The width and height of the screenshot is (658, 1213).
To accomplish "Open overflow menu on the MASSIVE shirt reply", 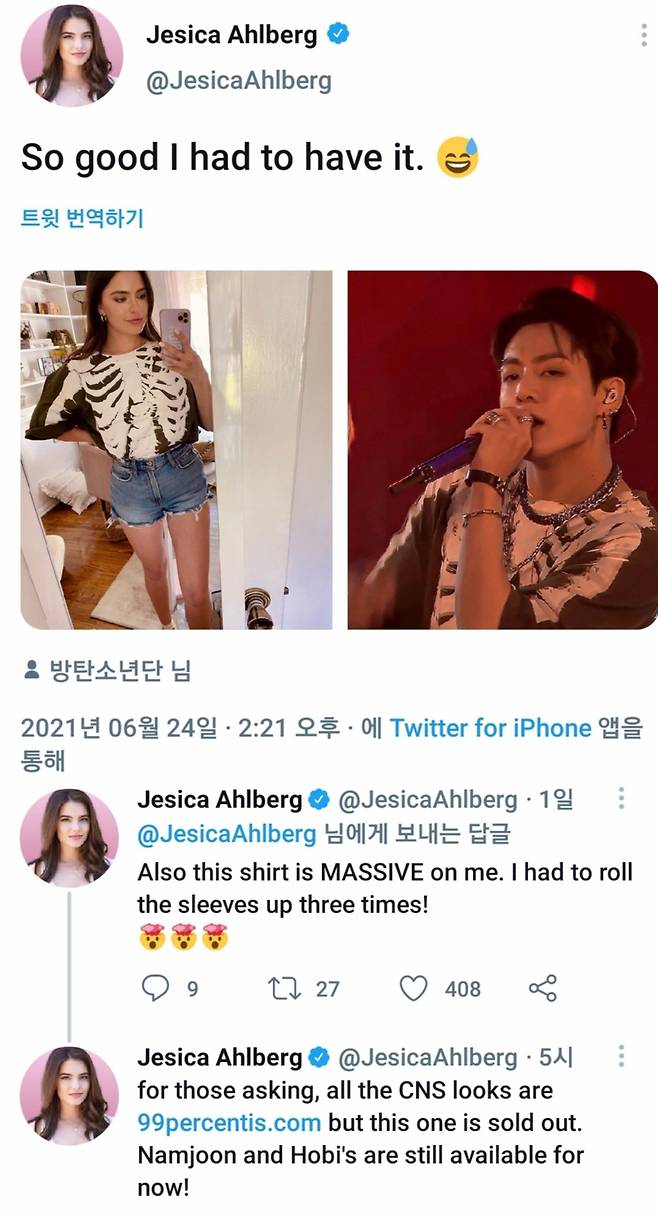I will click(621, 798).
